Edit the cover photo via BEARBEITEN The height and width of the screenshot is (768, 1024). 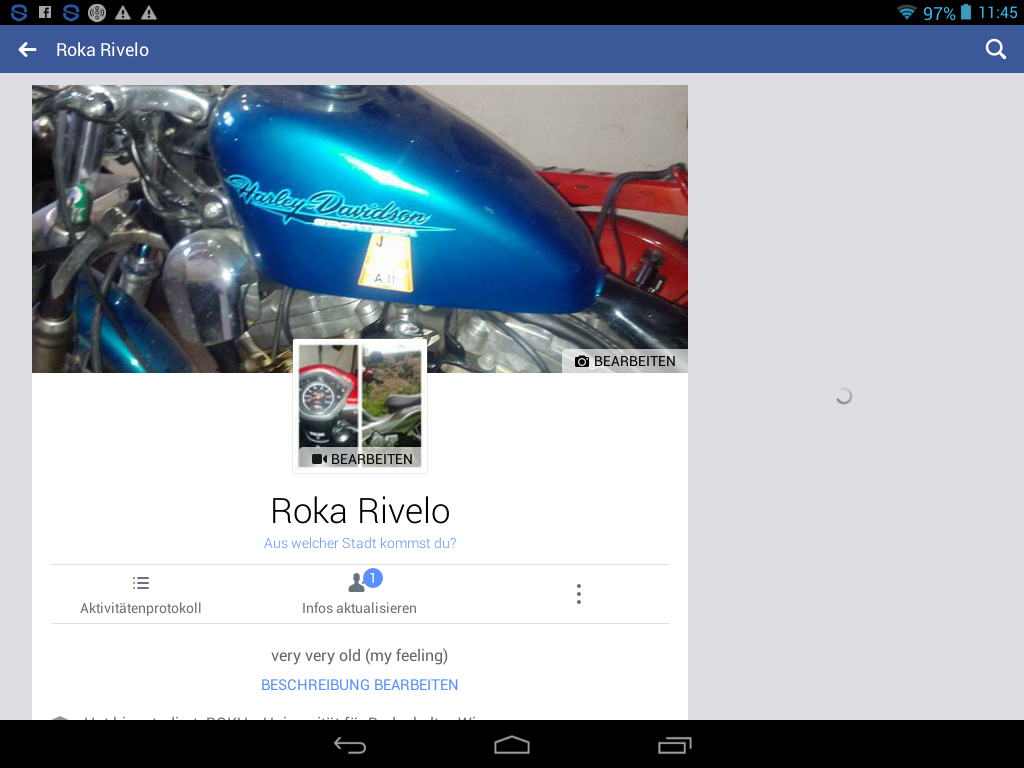coord(625,361)
